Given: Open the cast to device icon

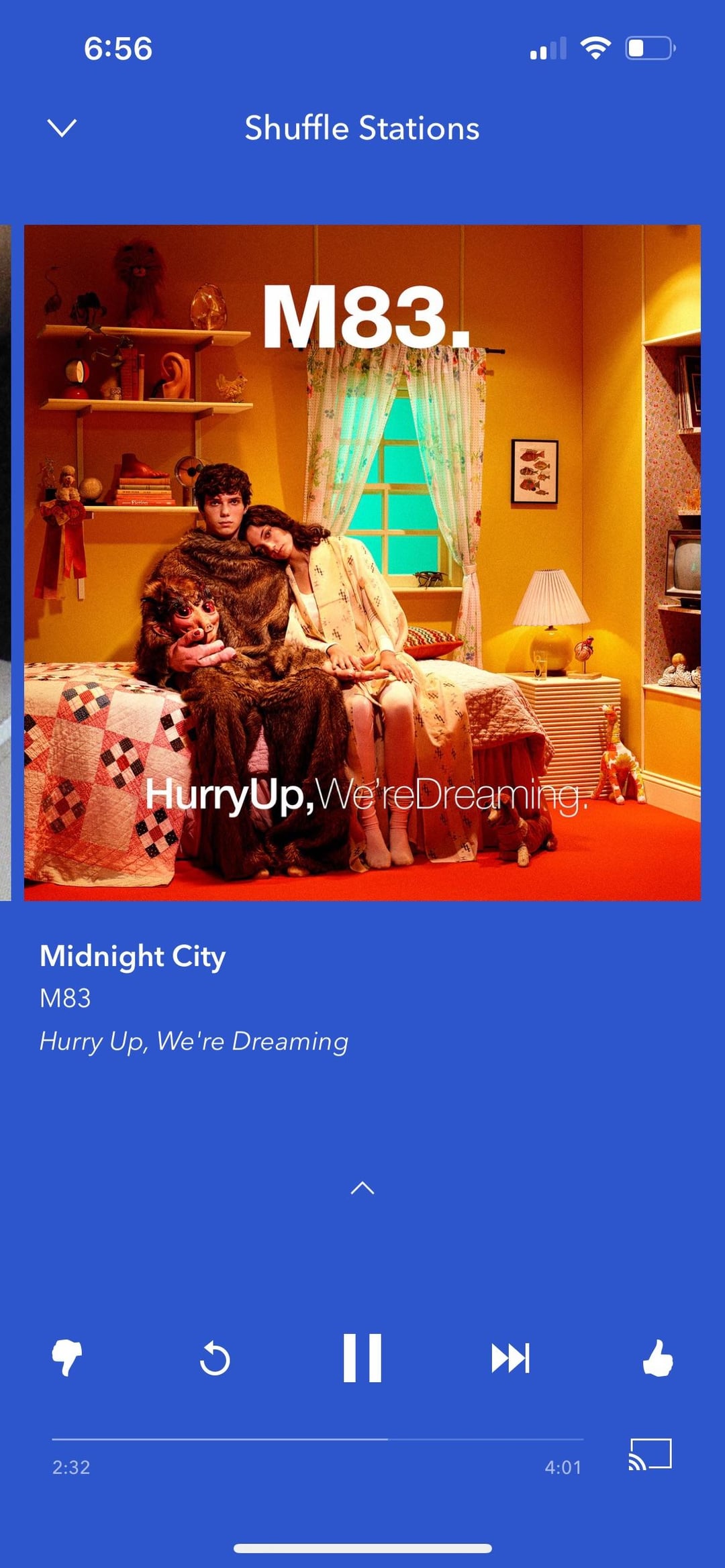Looking at the screenshot, I should [x=650, y=1455].
